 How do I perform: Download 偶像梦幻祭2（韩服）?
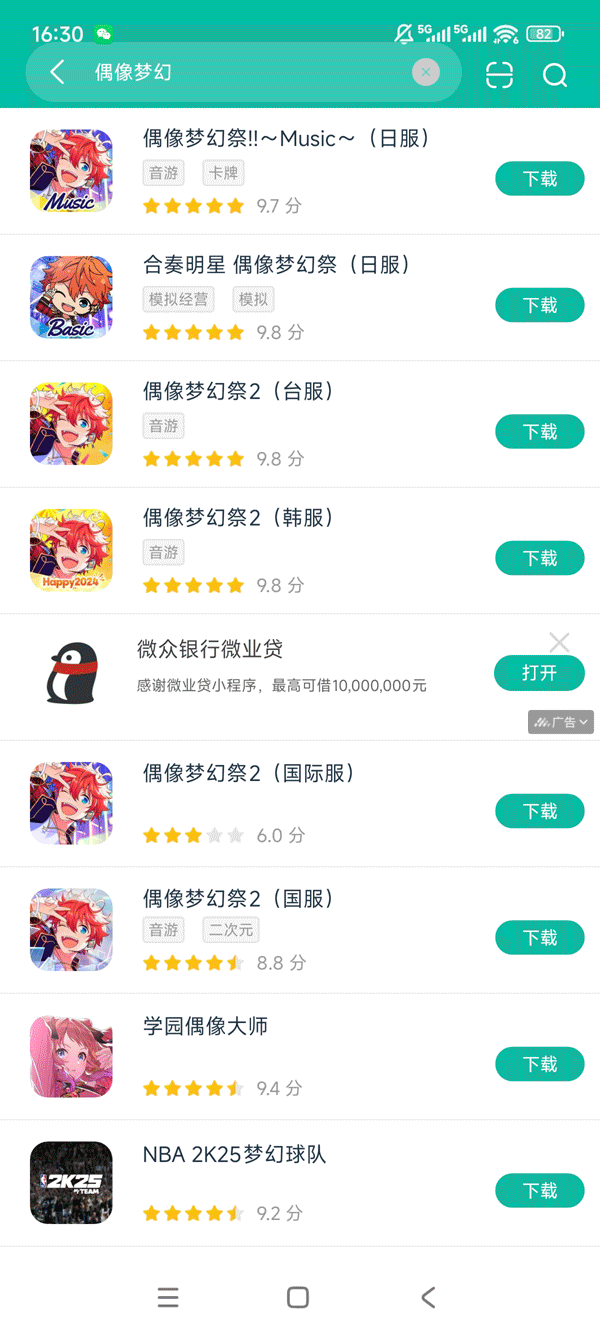tap(539, 558)
